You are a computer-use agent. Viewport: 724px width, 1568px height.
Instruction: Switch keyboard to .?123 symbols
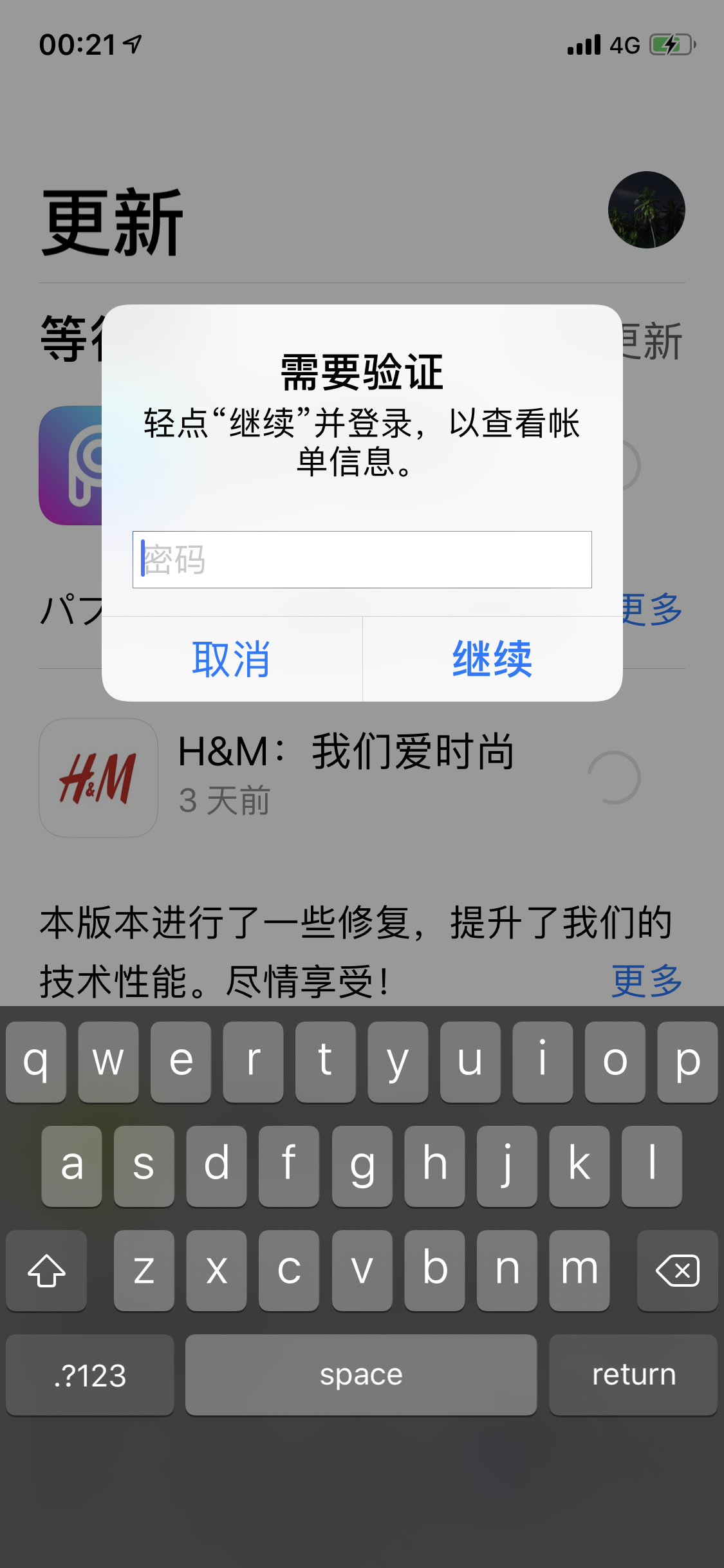coord(90,1375)
